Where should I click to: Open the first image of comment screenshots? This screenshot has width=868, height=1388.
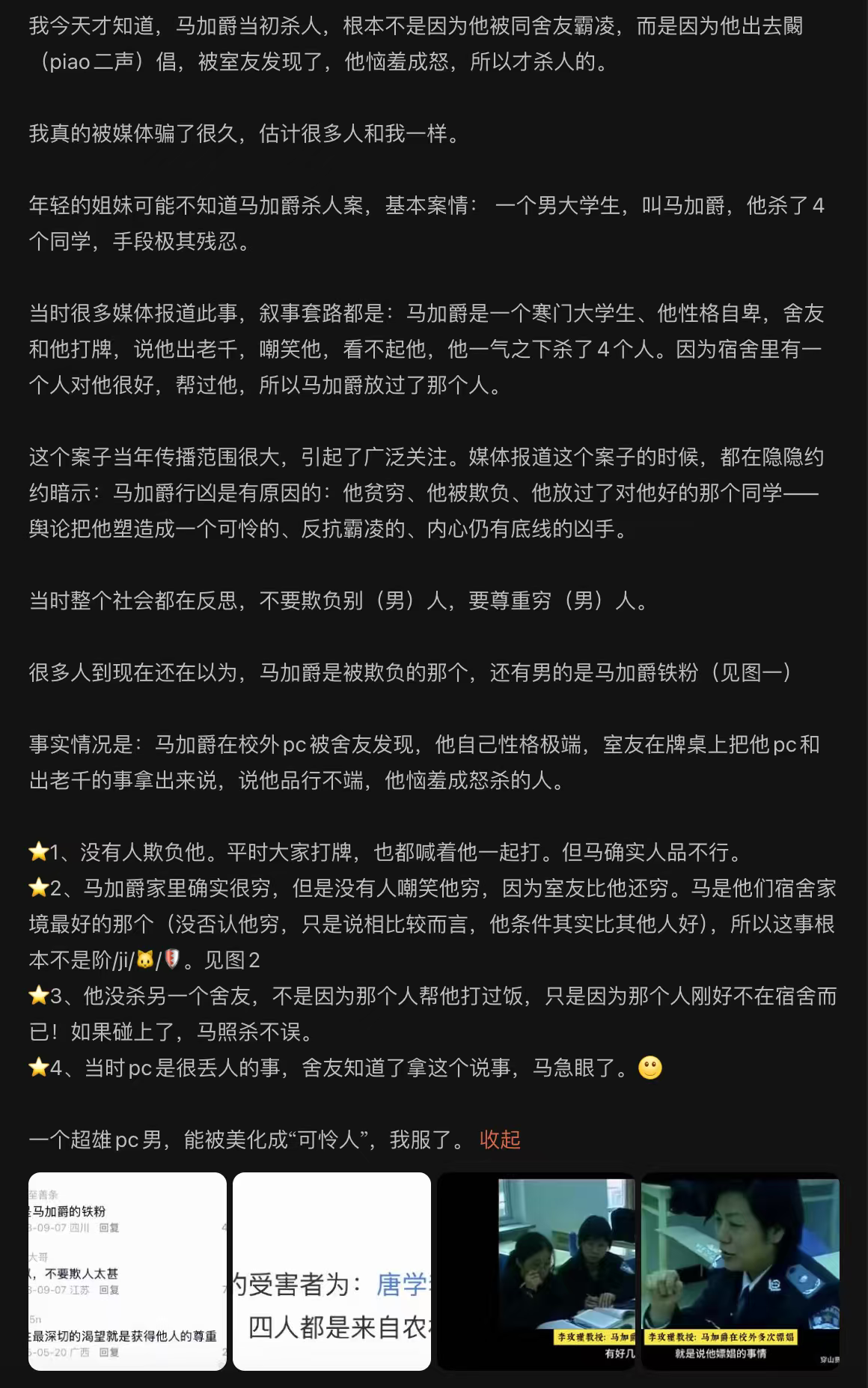(x=127, y=1271)
